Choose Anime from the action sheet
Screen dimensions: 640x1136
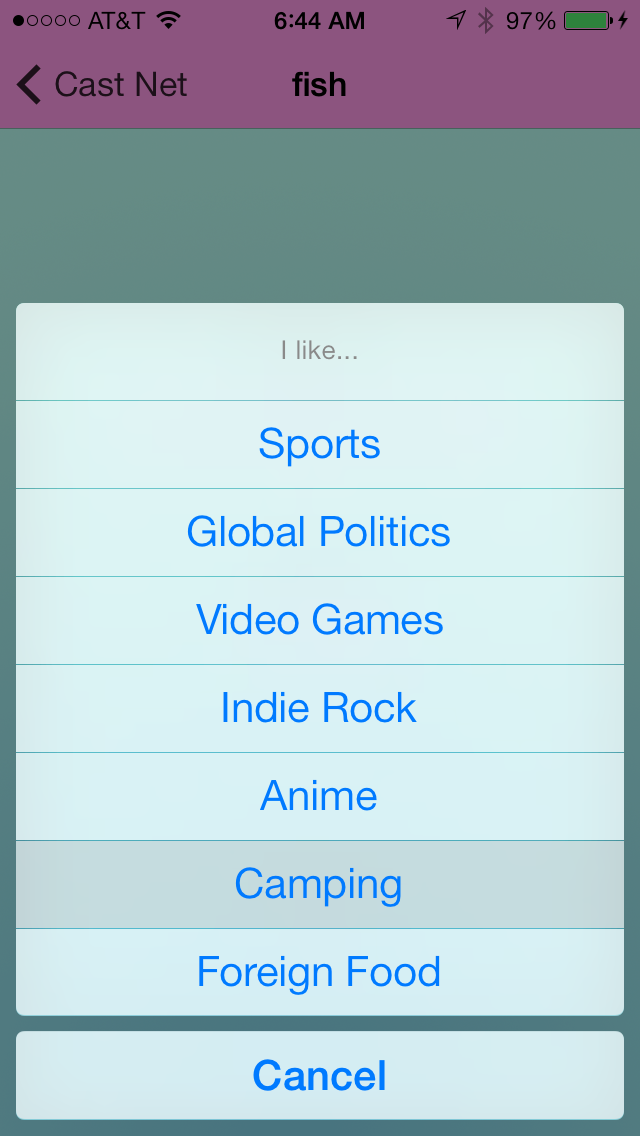(319, 796)
